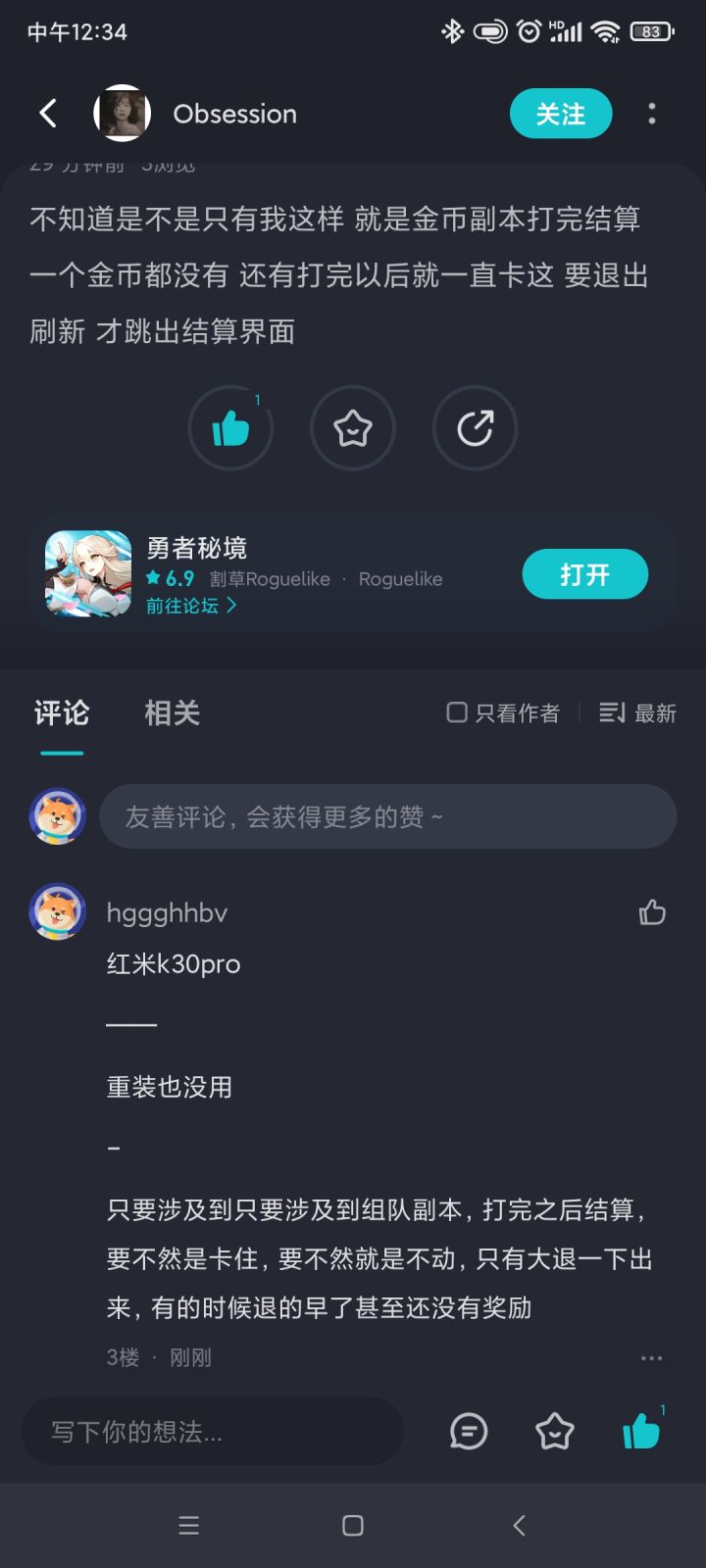The width and height of the screenshot is (706, 1568).
Task: Favorite the post with the star icon
Action: point(353,428)
